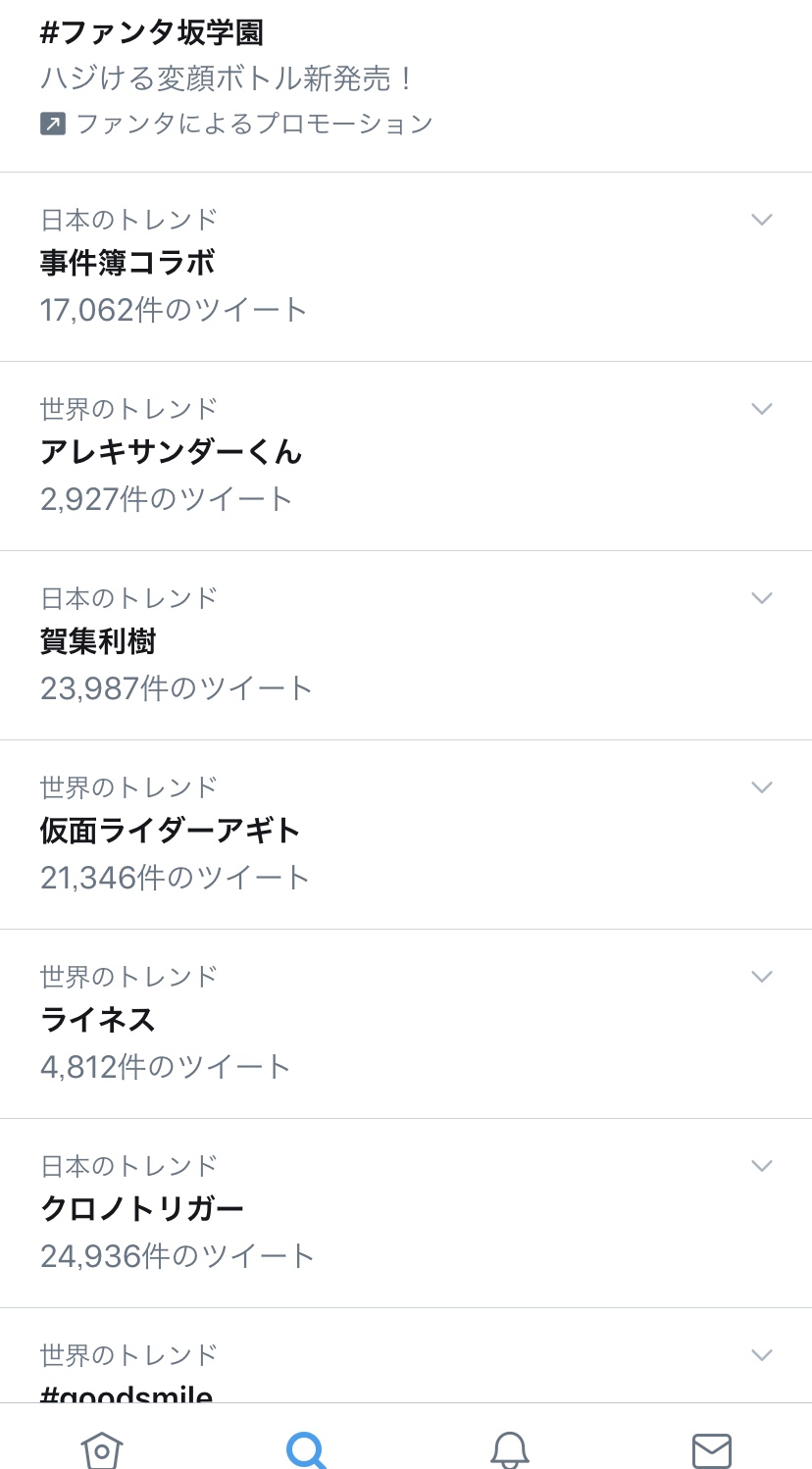Viewport: 812px width, 1469px height.
Task: Open the trend 賀集利樹
Action: pyautogui.click(x=98, y=641)
